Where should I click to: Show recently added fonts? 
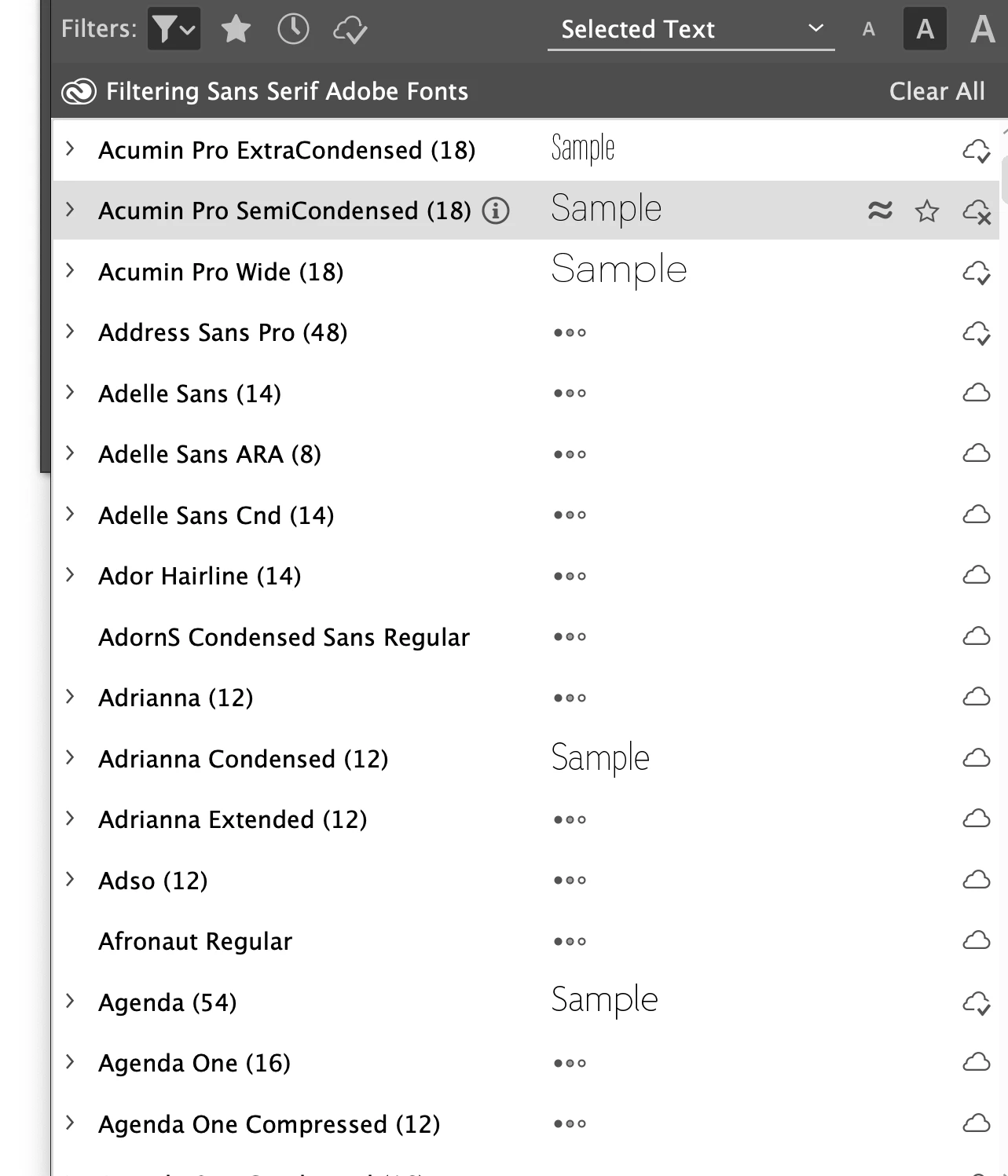tap(293, 30)
